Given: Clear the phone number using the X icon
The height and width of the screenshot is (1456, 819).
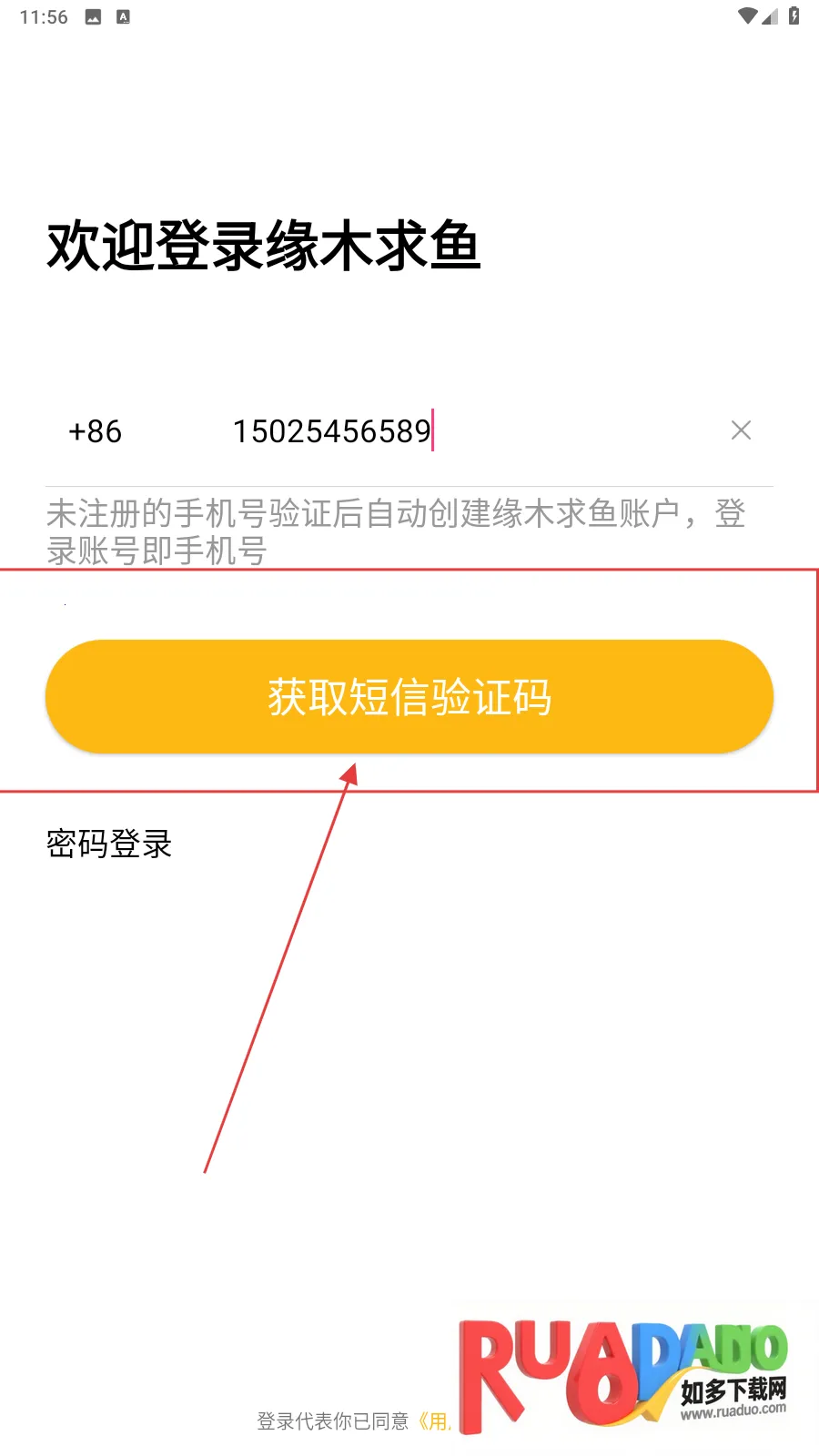Looking at the screenshot, I should [x=742, y=430].
